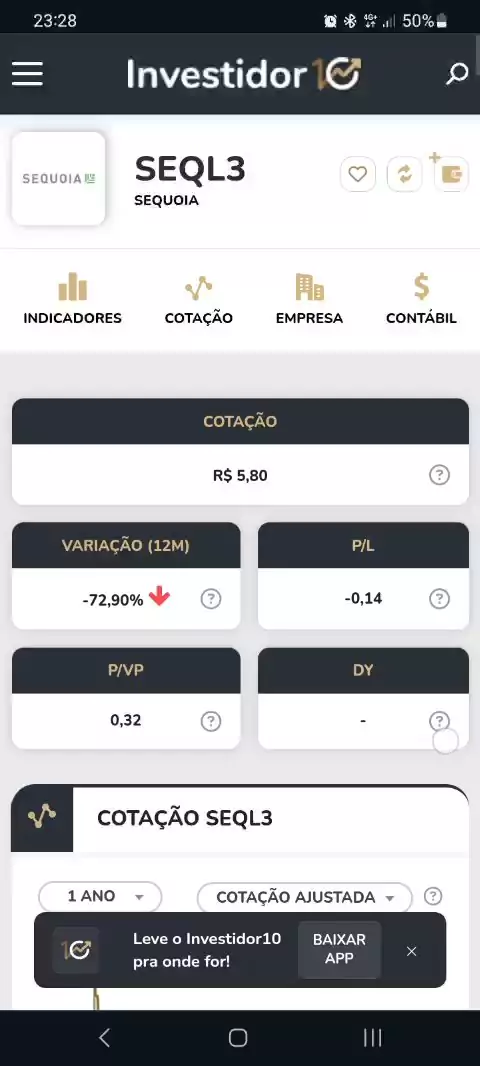The width and height of the screenshot is (480, 1066).
Task: Go back with system navigation
Action: pos(104,1037)
